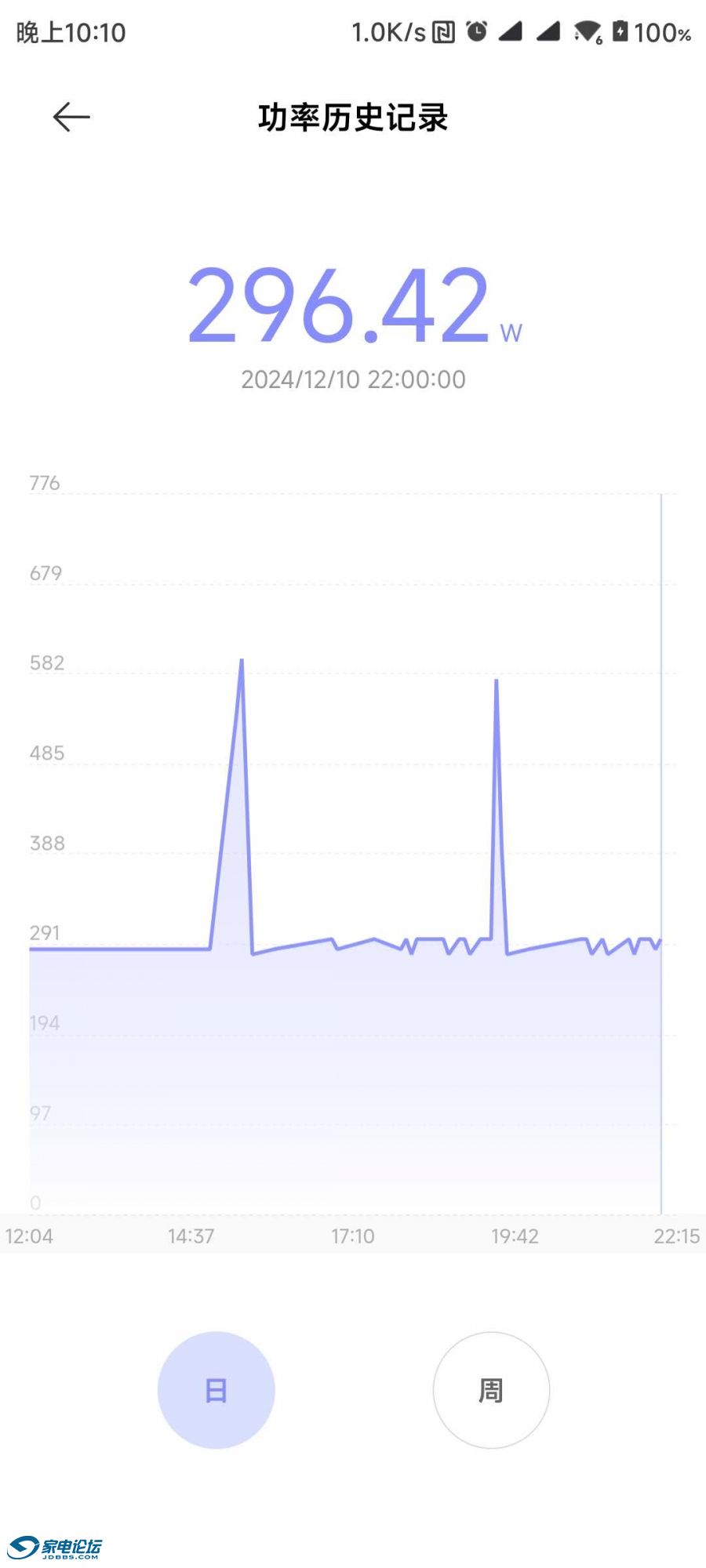Switch to the 周 (week) view

point(491,1390)
